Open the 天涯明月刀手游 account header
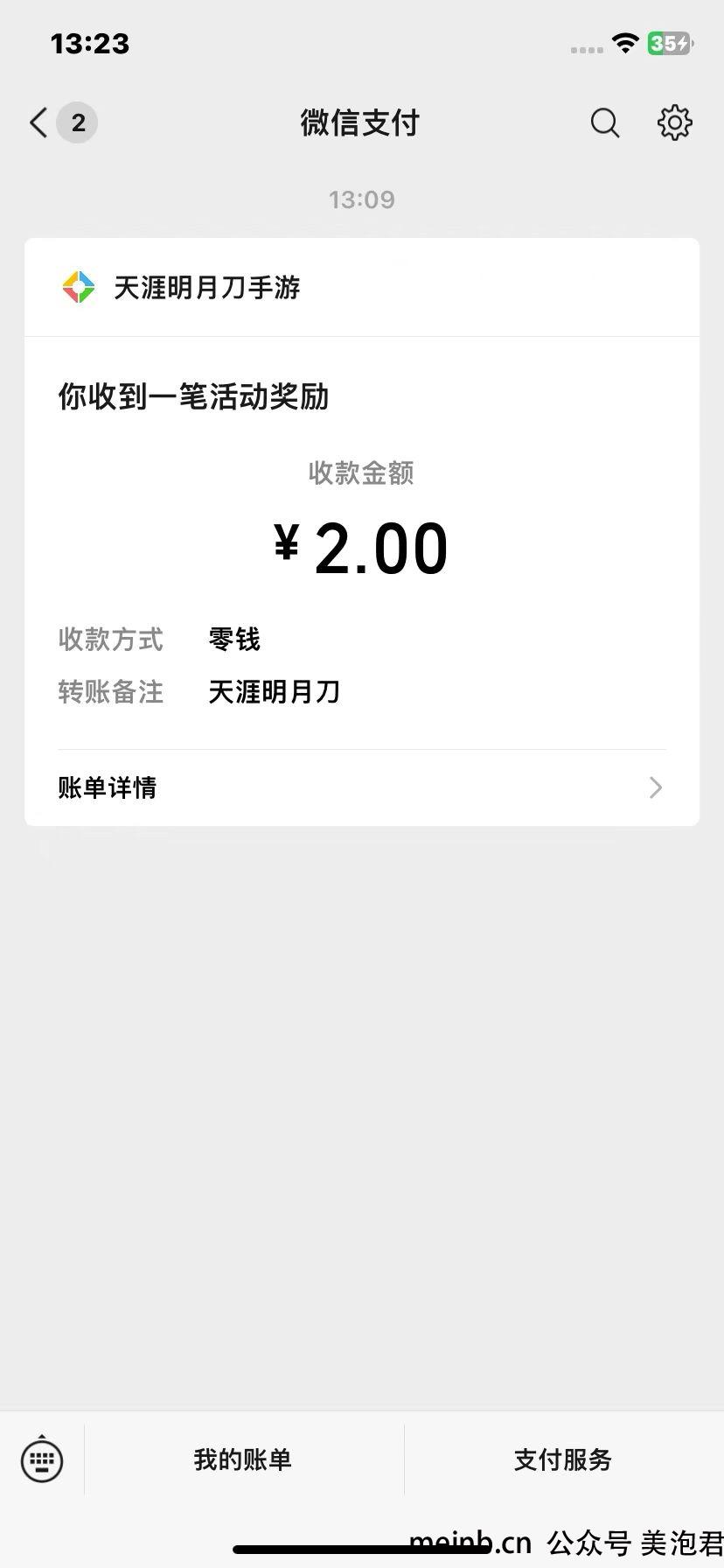Screen dimensions: 724x1568 pos(362,287)
